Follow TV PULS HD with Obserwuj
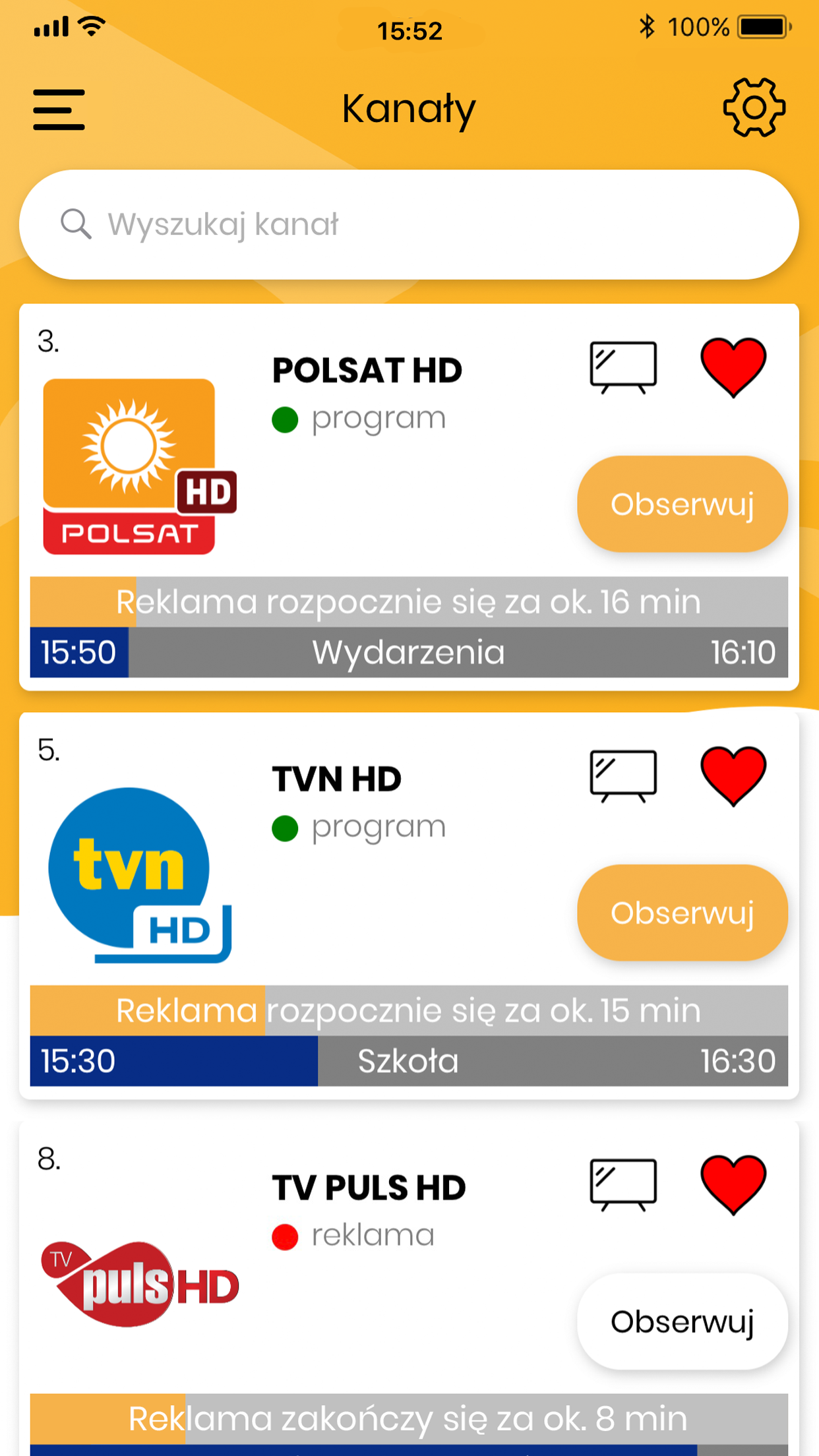 pos(682,1321)
